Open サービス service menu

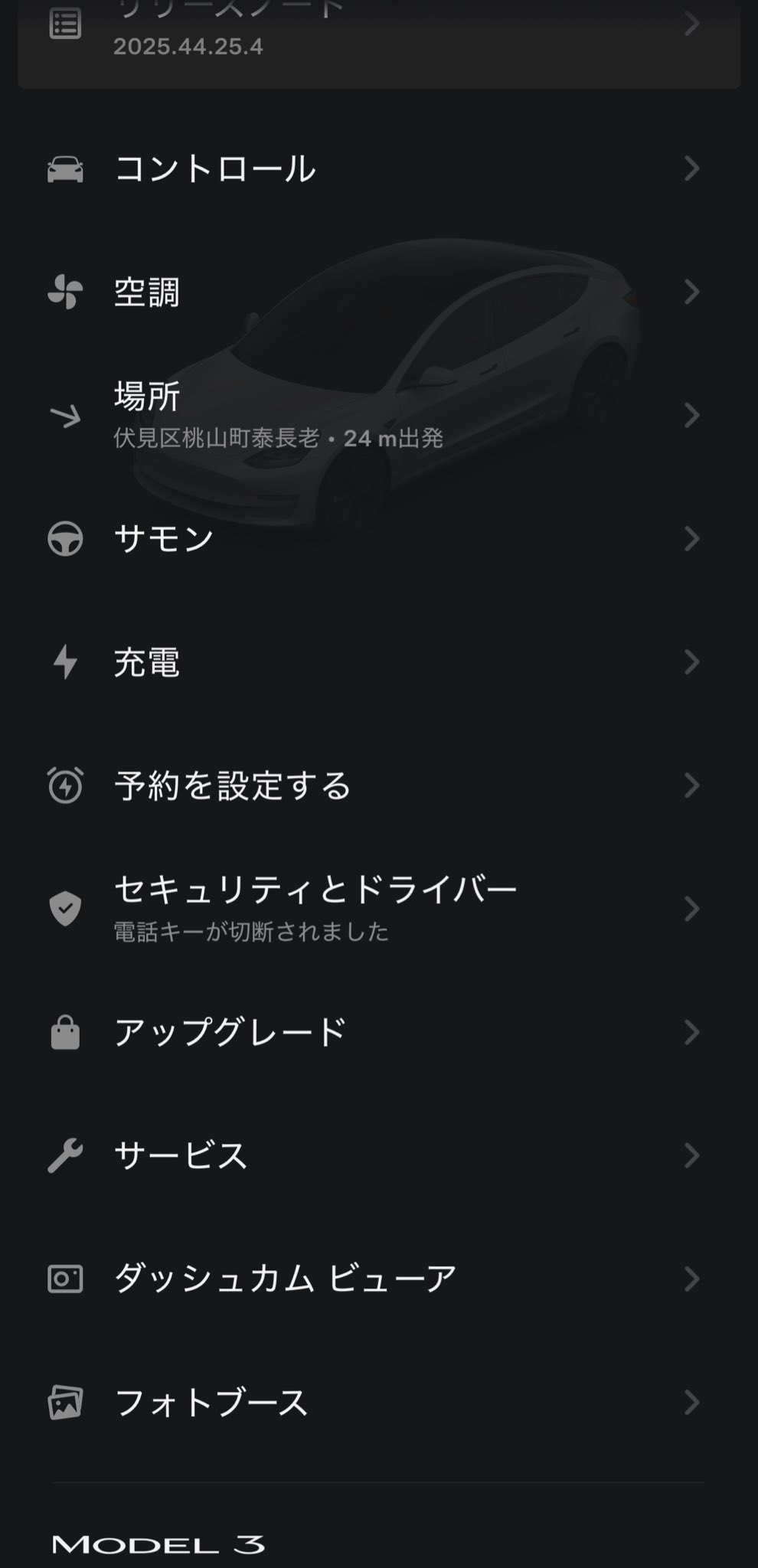(378, 1155)
